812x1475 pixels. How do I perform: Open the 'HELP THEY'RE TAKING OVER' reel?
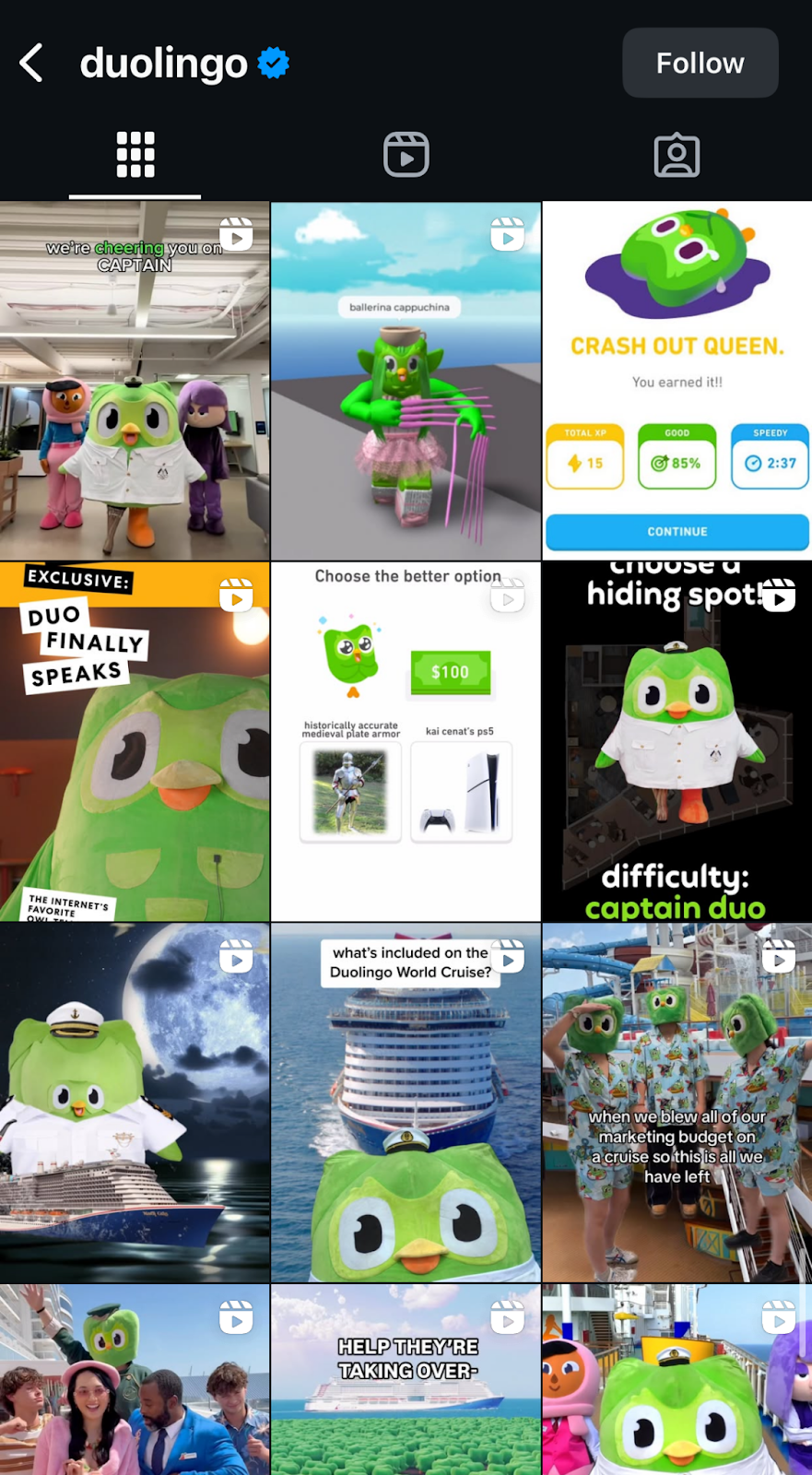406,1380
